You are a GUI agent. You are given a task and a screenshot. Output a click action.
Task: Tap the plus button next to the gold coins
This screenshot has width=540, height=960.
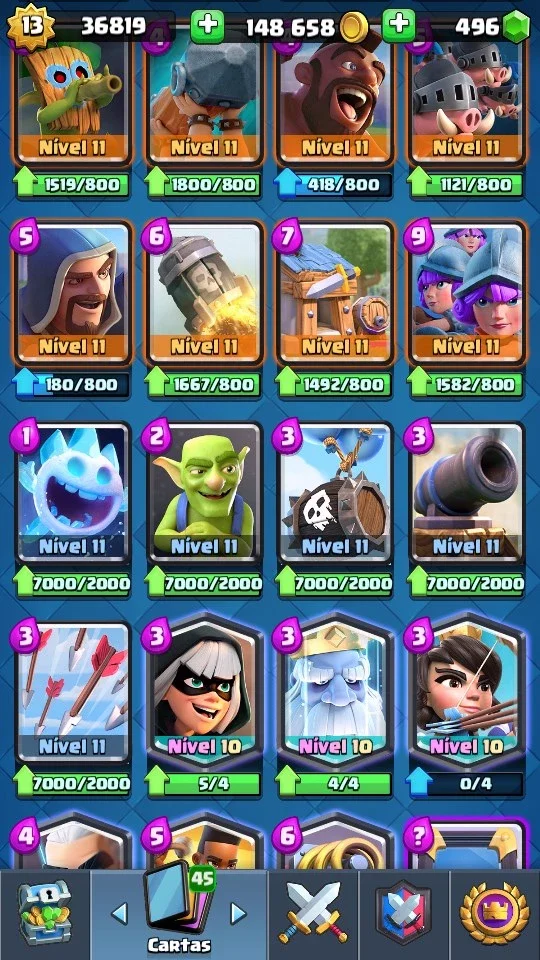208,26
